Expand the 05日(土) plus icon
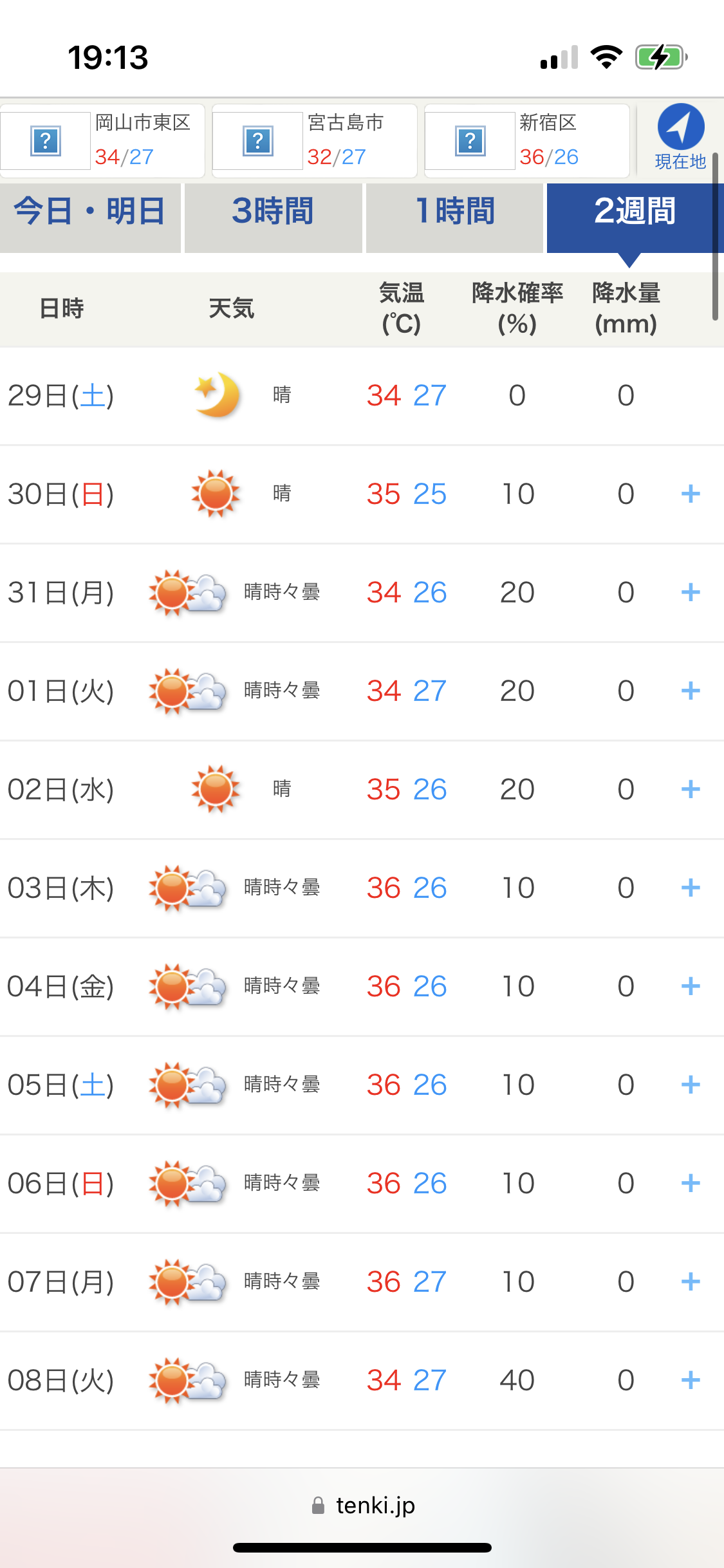The height and width of the screenshot is (1568, 724). (691, 1085)
